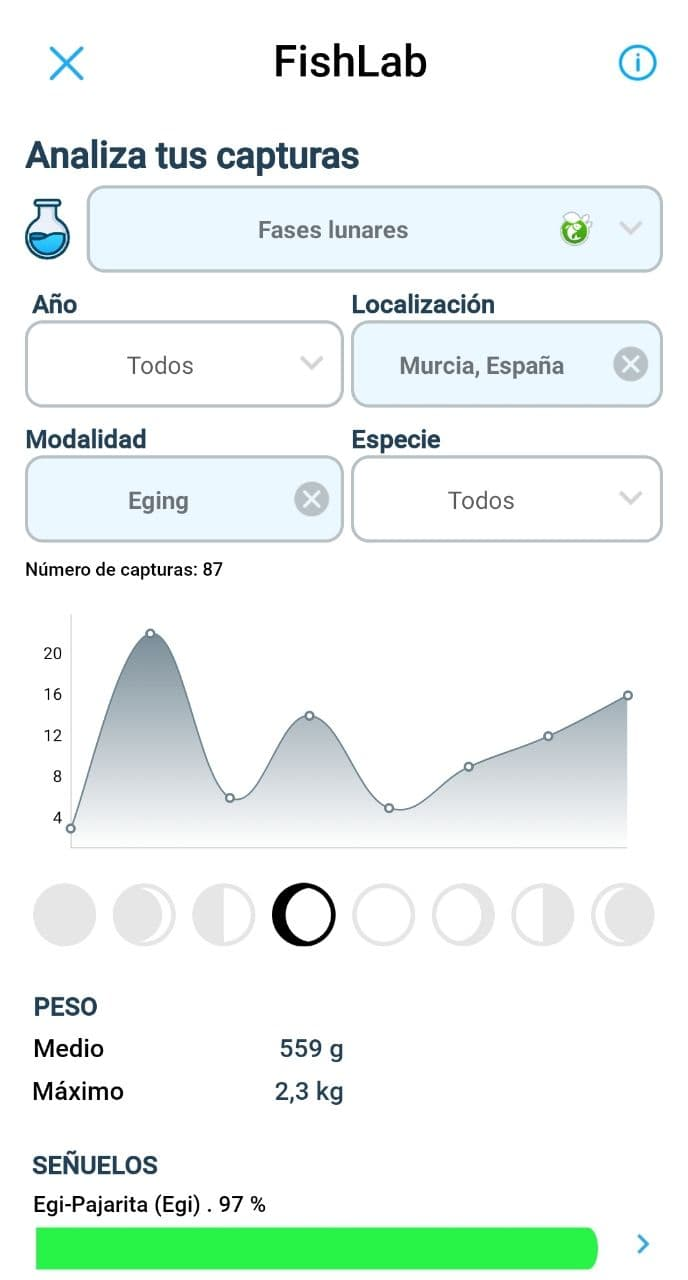Open the Especie dropdown
This screenshot has width=688, height=1280.
click(506, 499)
